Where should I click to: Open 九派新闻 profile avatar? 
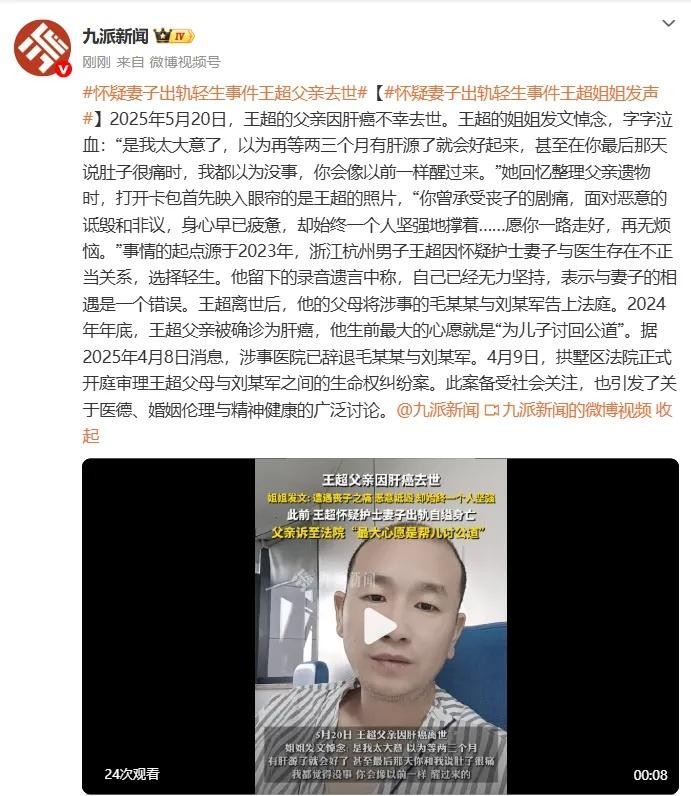[x=42, y=48]
